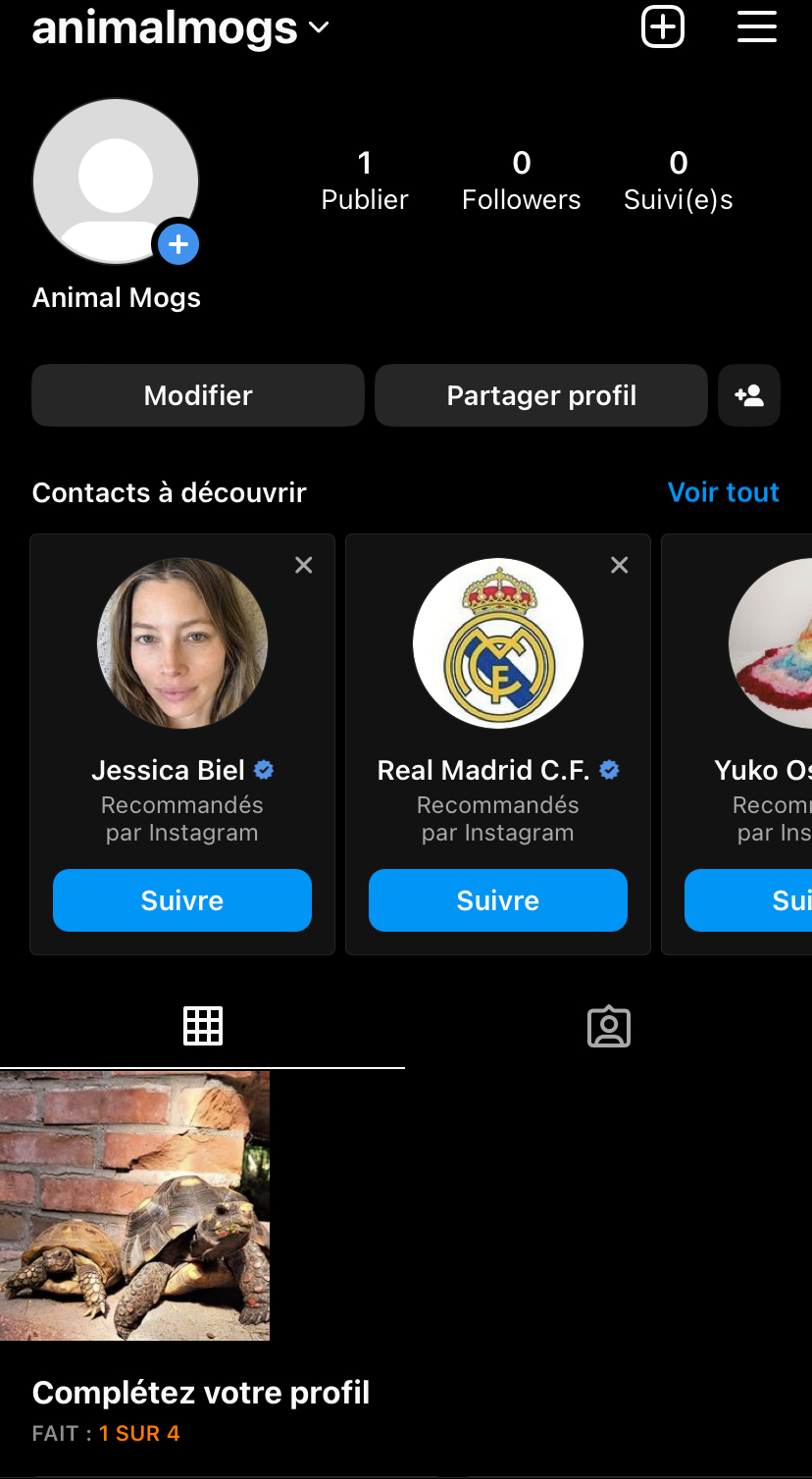
Task: Switch to the posts grid tab
Action: click(x=203, y=1027)
